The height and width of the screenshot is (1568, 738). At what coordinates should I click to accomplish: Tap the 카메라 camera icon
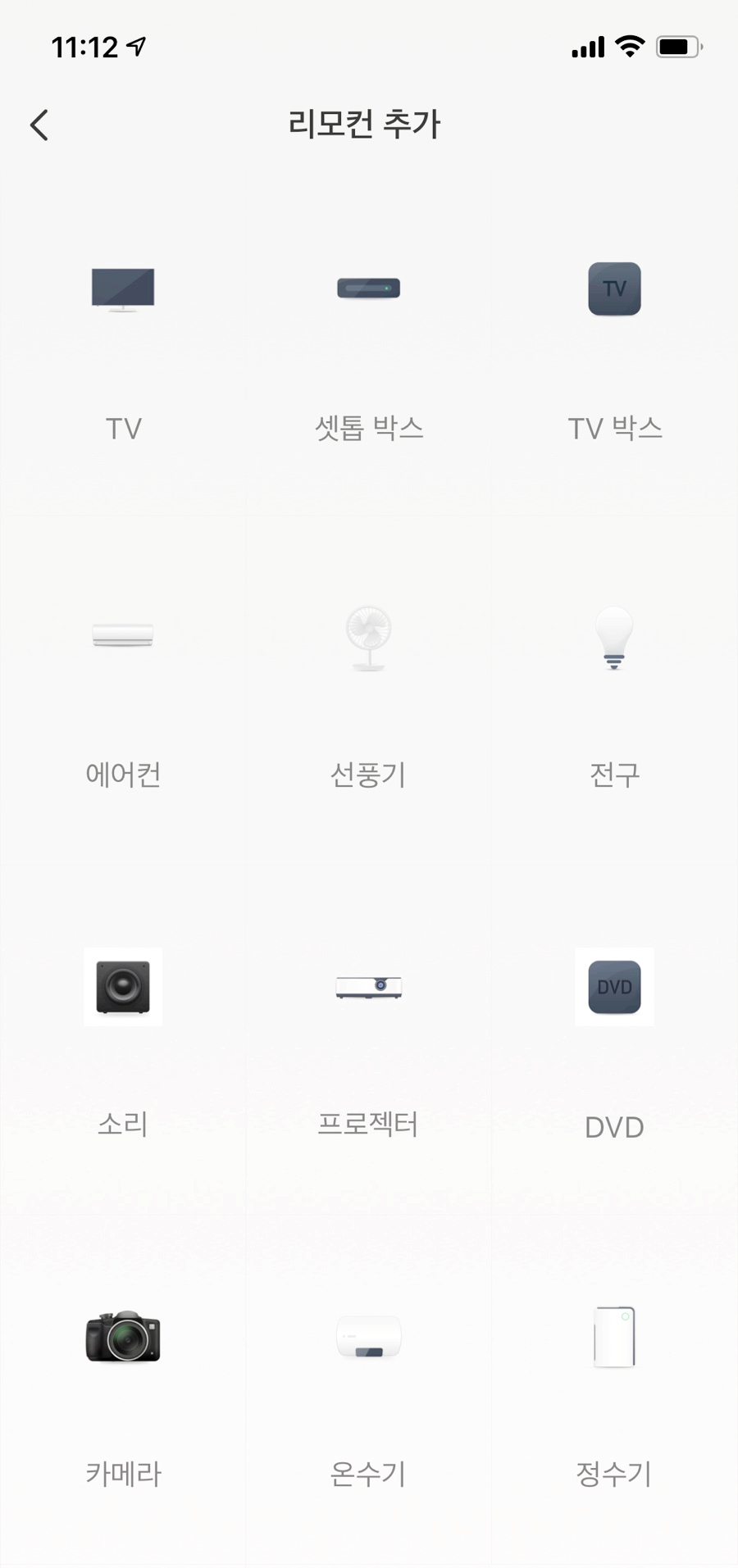(x=123, y=1338)
